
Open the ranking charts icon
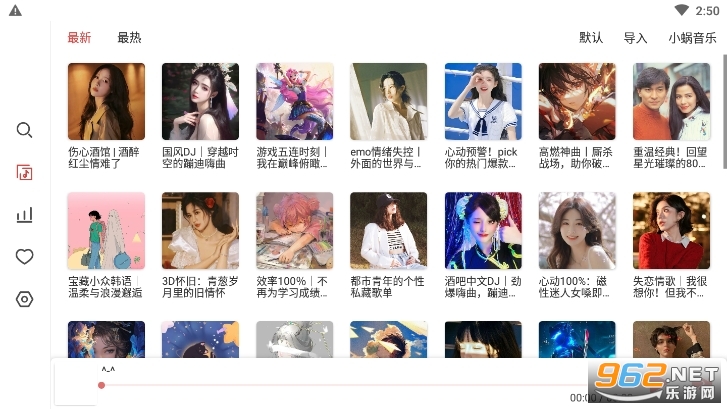coord(25,214)
